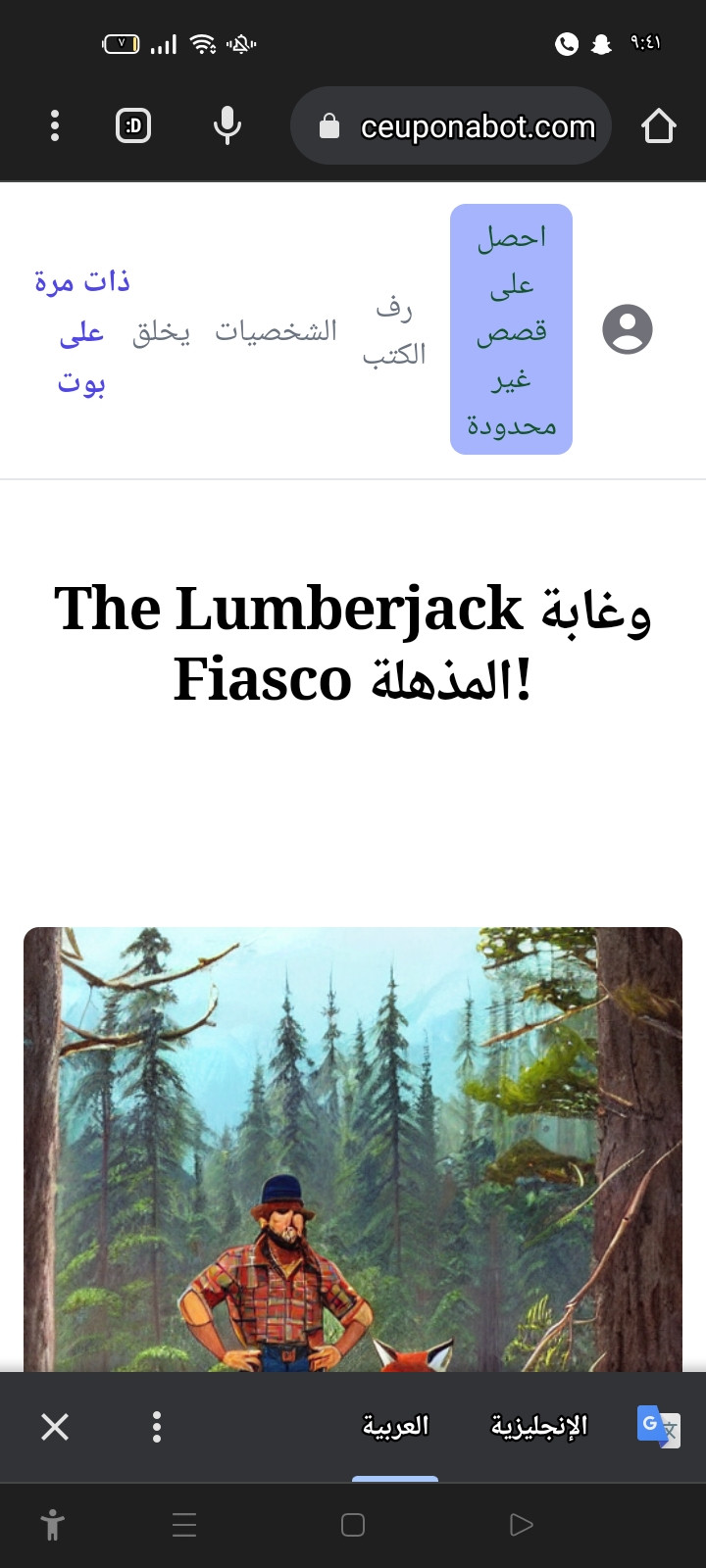Go to the browser home page
Viewport: 706px width, 1568px height.
tap(658, 126)
